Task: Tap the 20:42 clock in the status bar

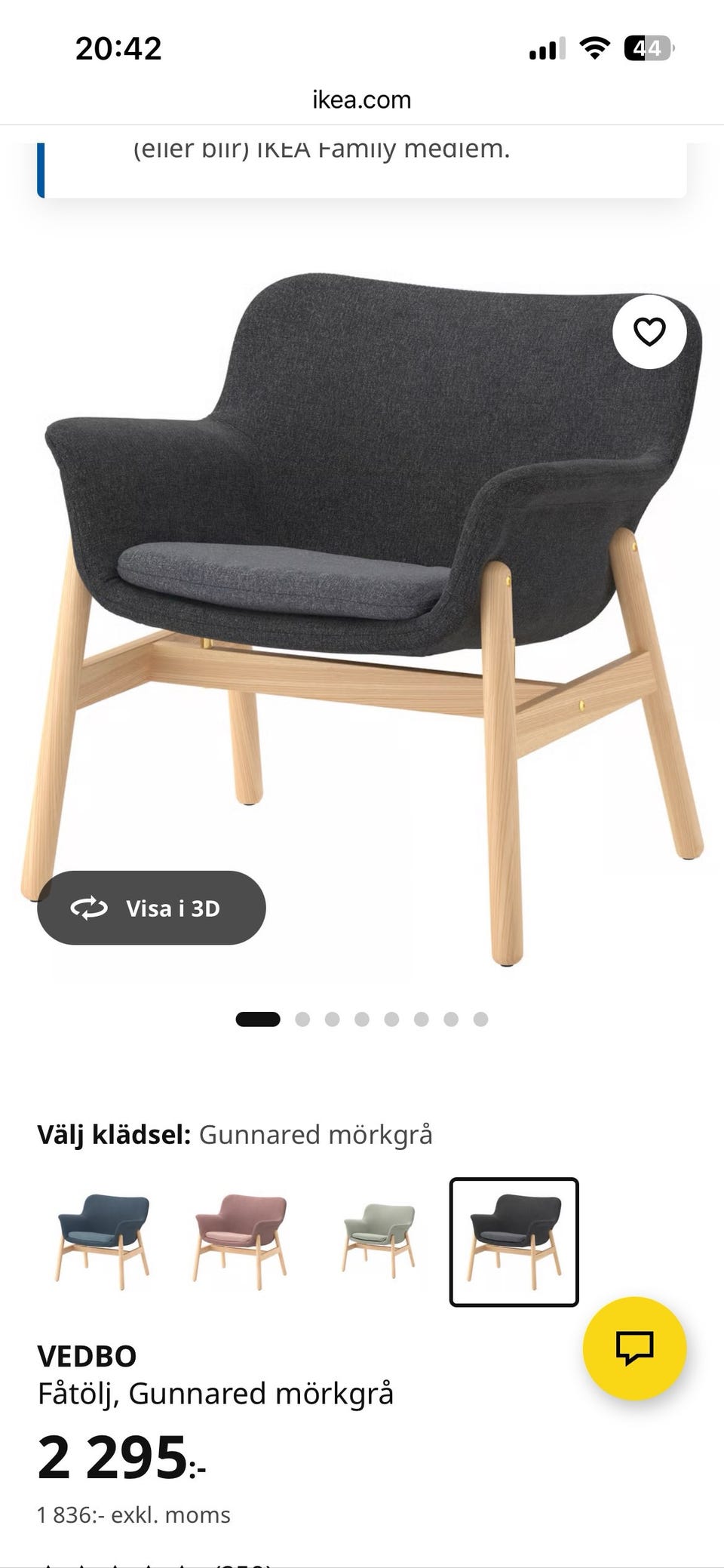Action: point(118,48)
